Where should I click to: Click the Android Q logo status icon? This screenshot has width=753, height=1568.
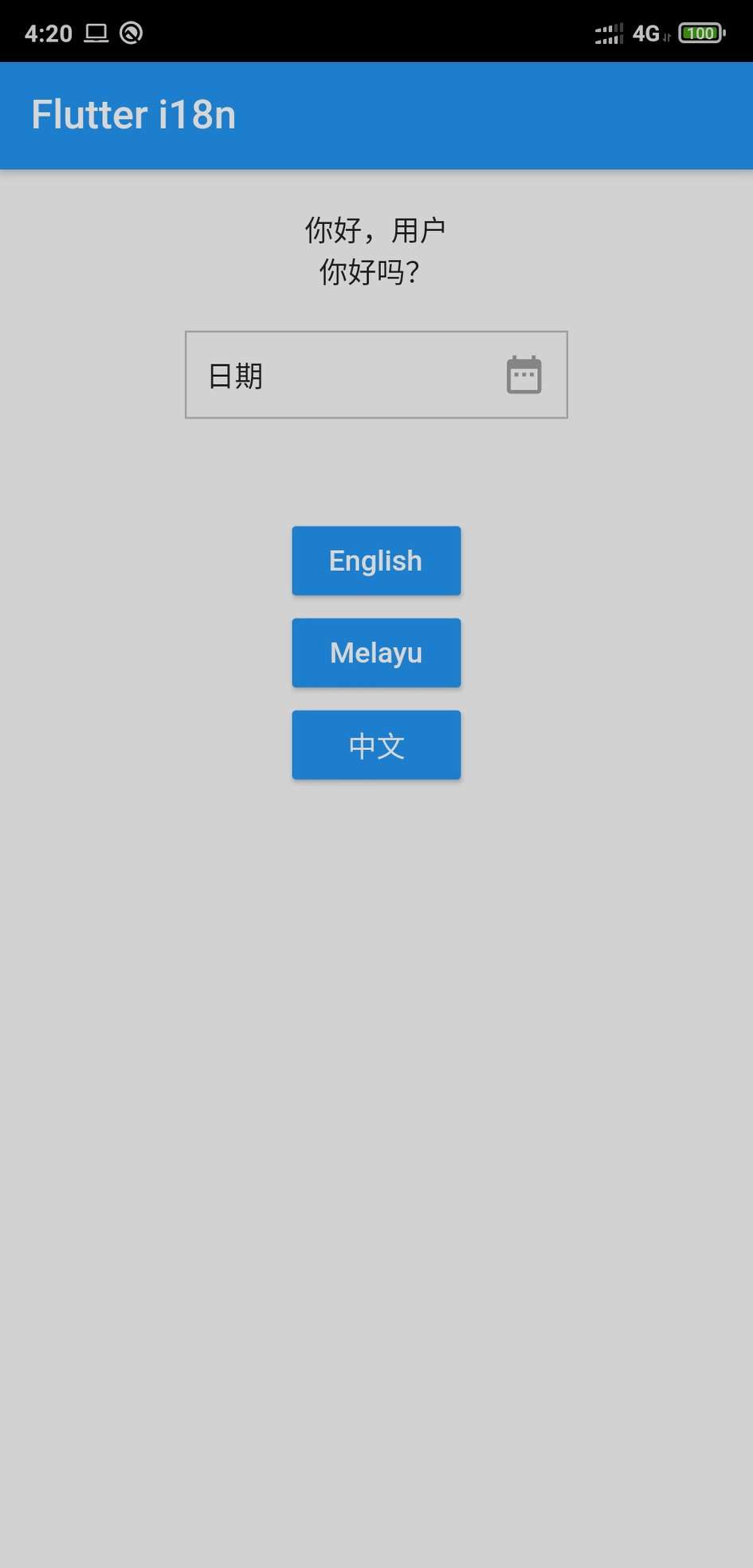(x=130, y=33)
